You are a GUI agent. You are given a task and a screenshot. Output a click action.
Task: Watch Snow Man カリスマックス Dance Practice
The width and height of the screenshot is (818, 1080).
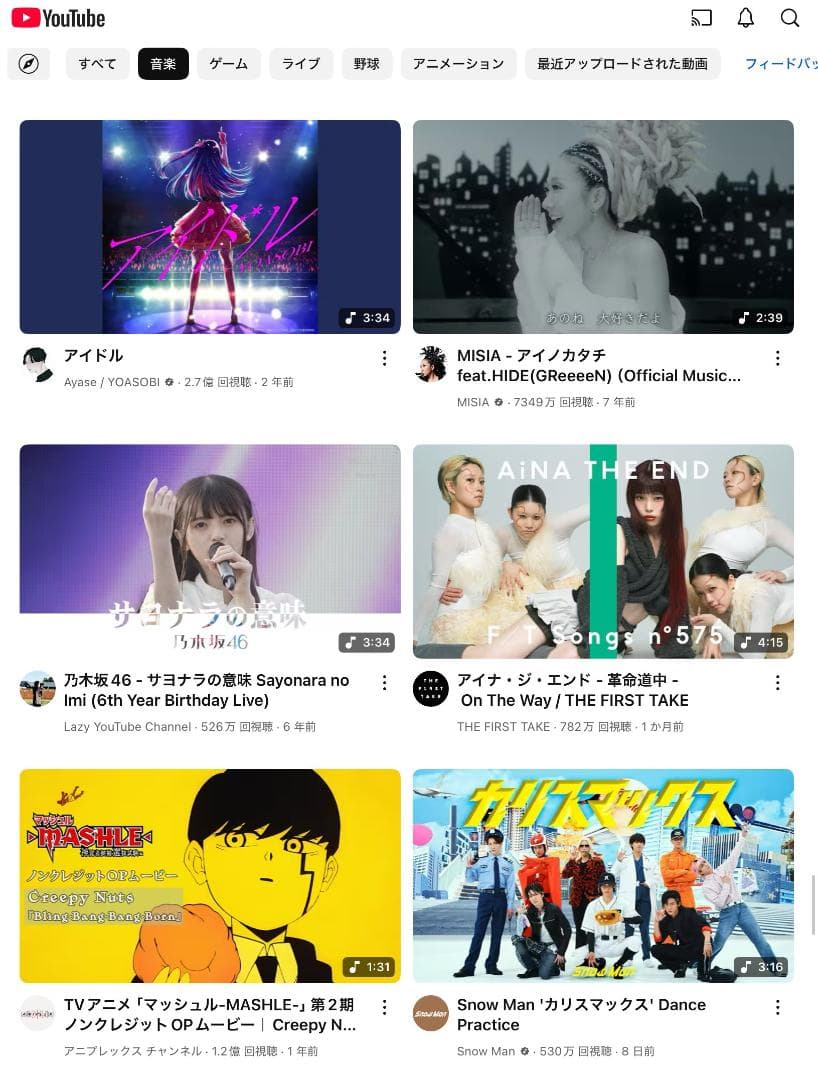coord(603,875)
